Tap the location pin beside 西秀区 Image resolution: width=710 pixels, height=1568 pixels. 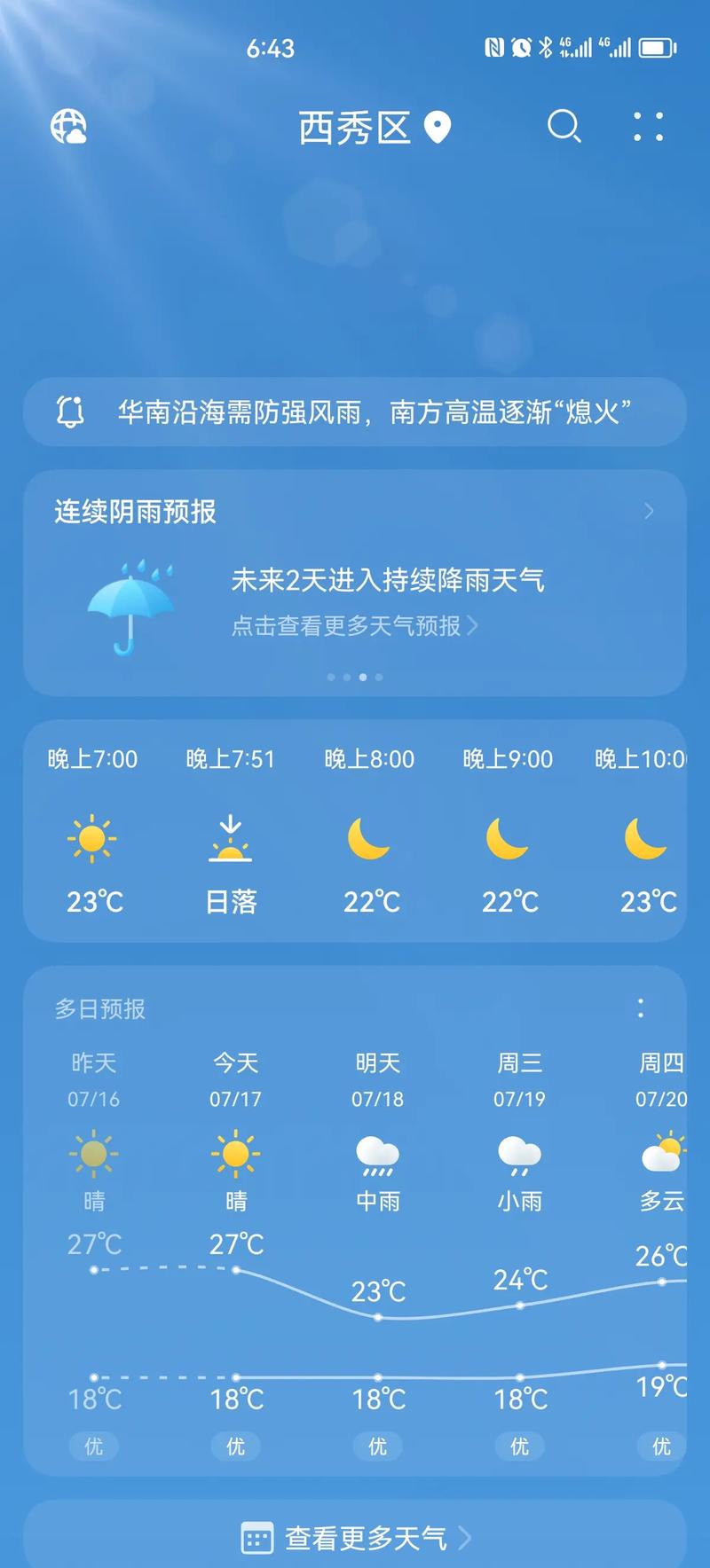[437, 129]
